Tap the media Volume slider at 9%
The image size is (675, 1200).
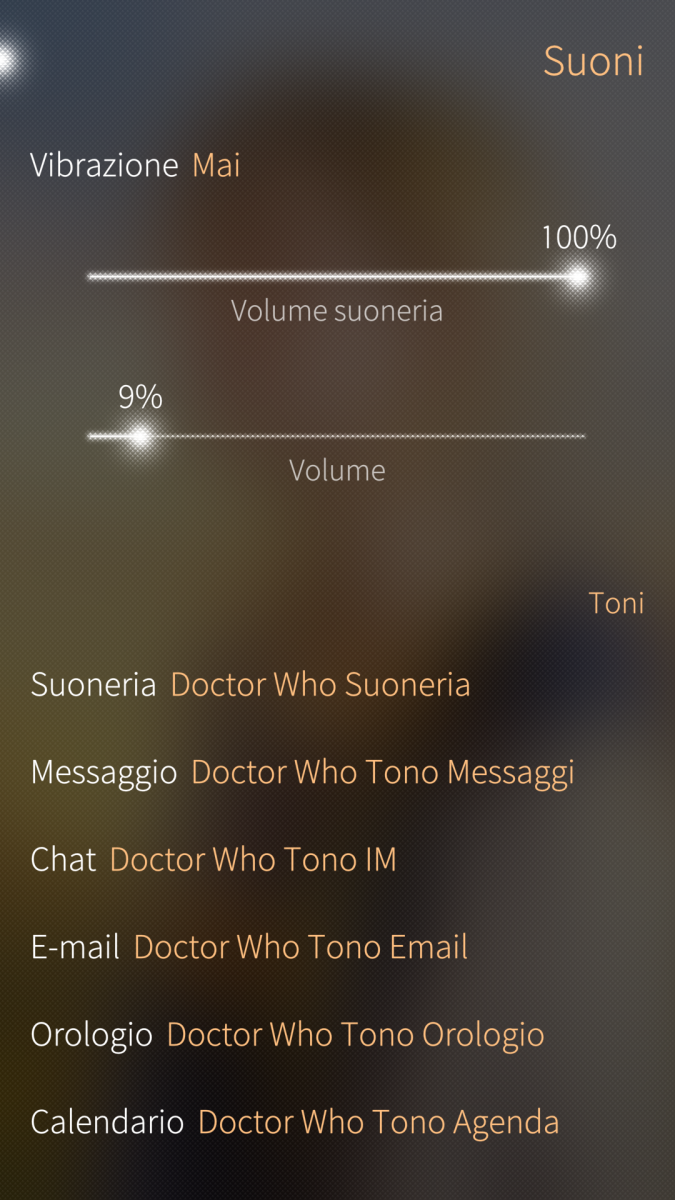tap(336, 437)
